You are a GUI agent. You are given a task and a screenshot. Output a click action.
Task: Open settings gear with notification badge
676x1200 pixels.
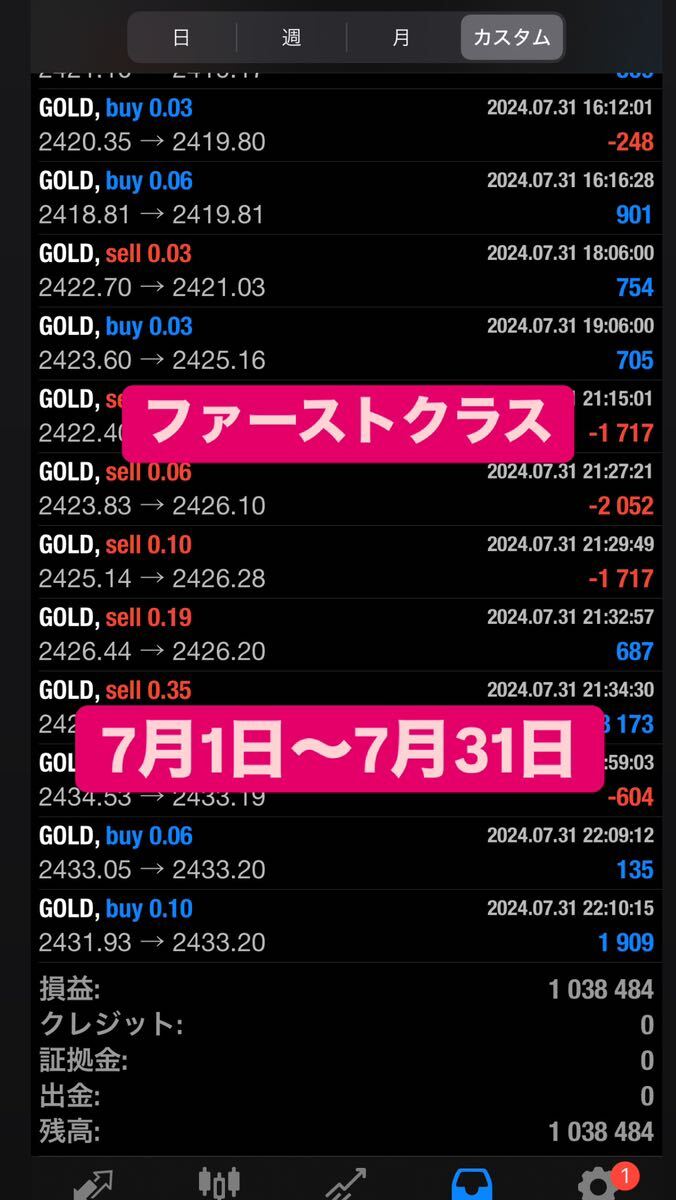coord(597,1183)
